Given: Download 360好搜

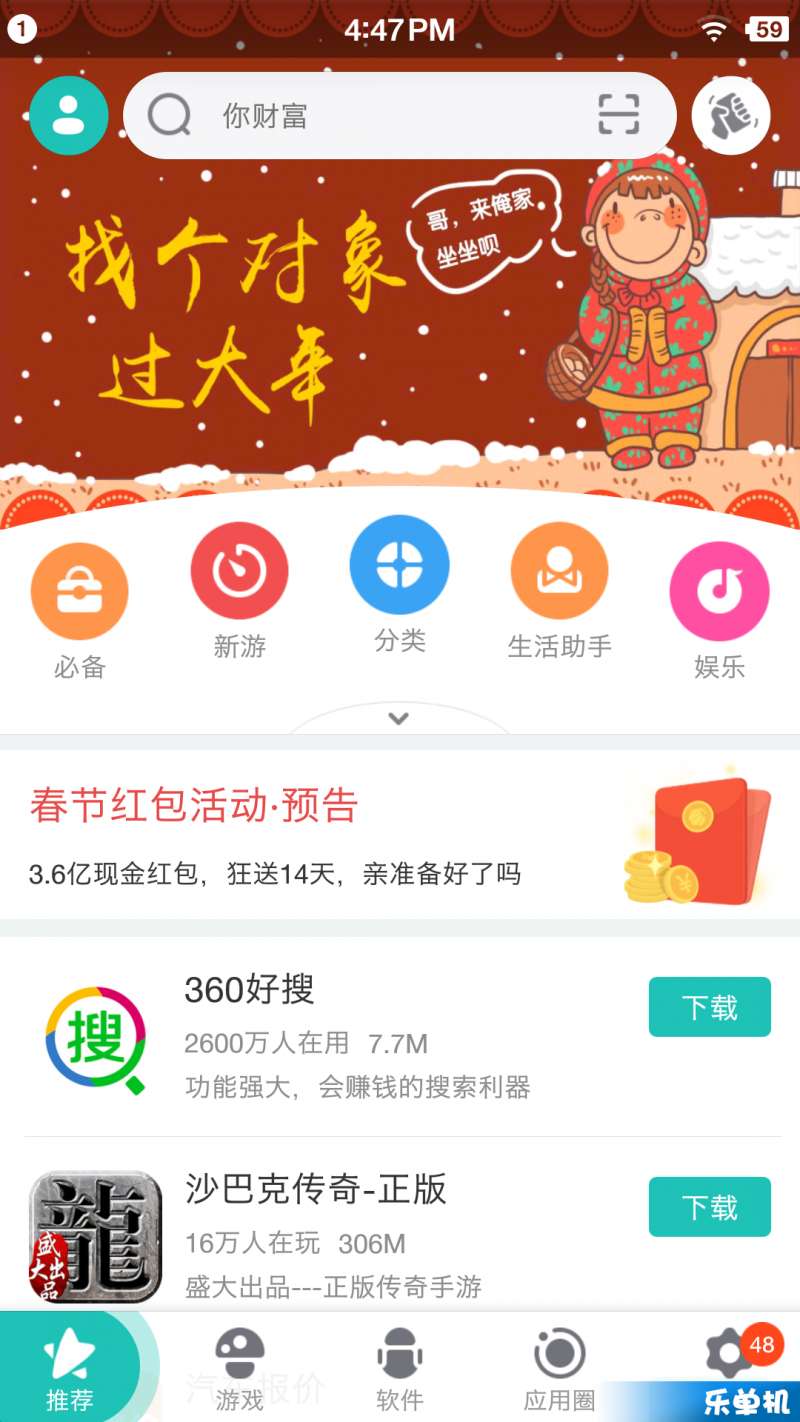Looking at the screenshot, I should point(709,1007).
